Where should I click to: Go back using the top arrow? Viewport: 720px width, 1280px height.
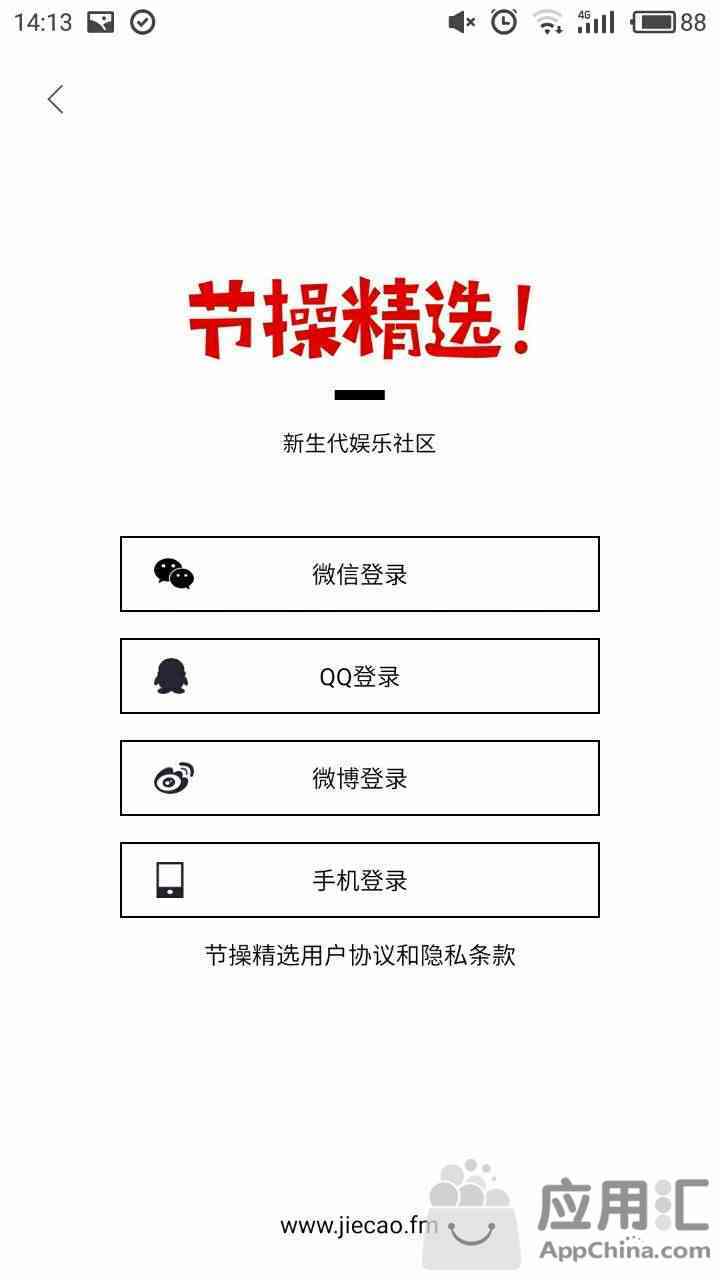[56, 99]
